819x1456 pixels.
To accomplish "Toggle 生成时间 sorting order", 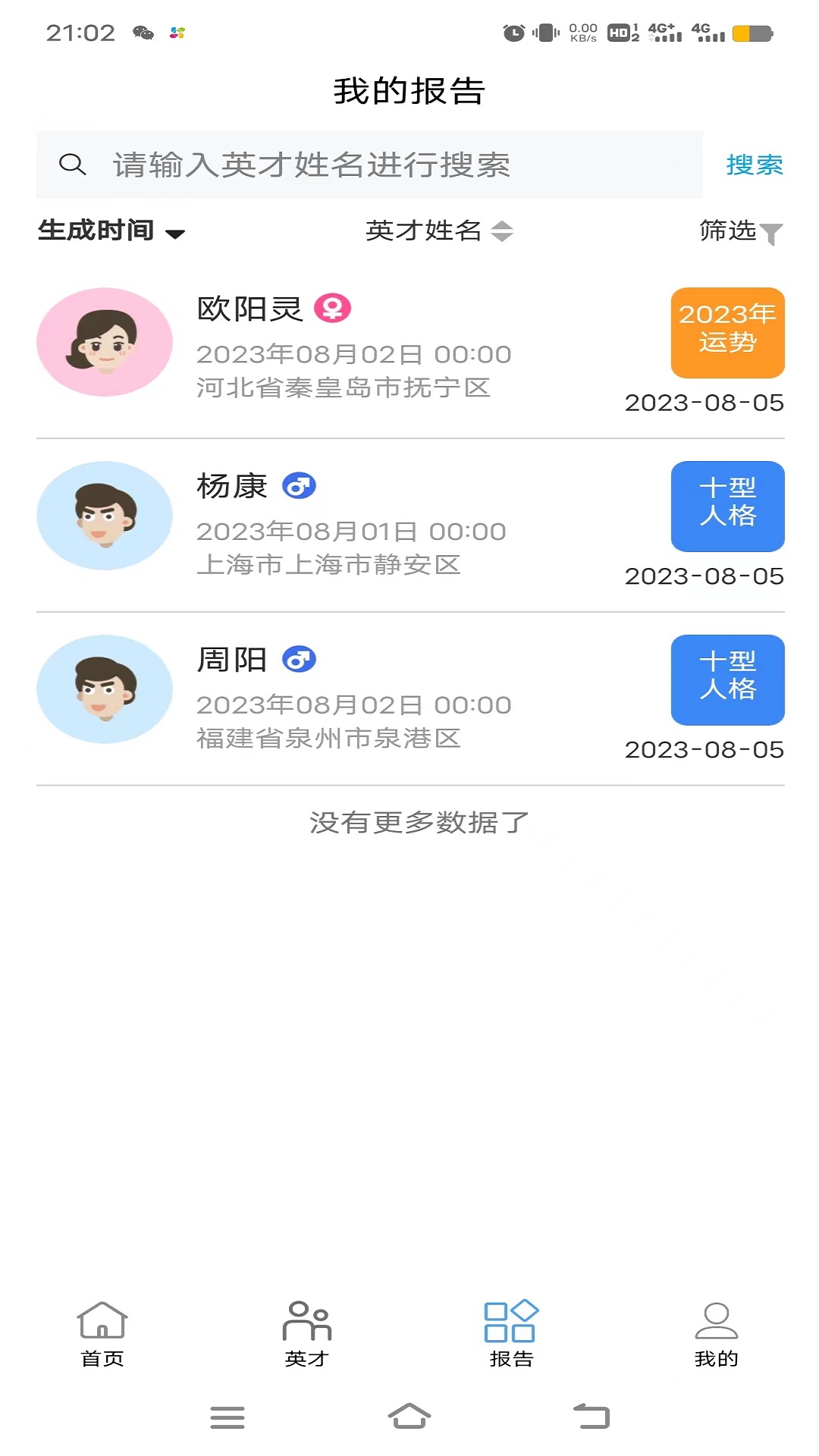I will [x=110, y=230].
